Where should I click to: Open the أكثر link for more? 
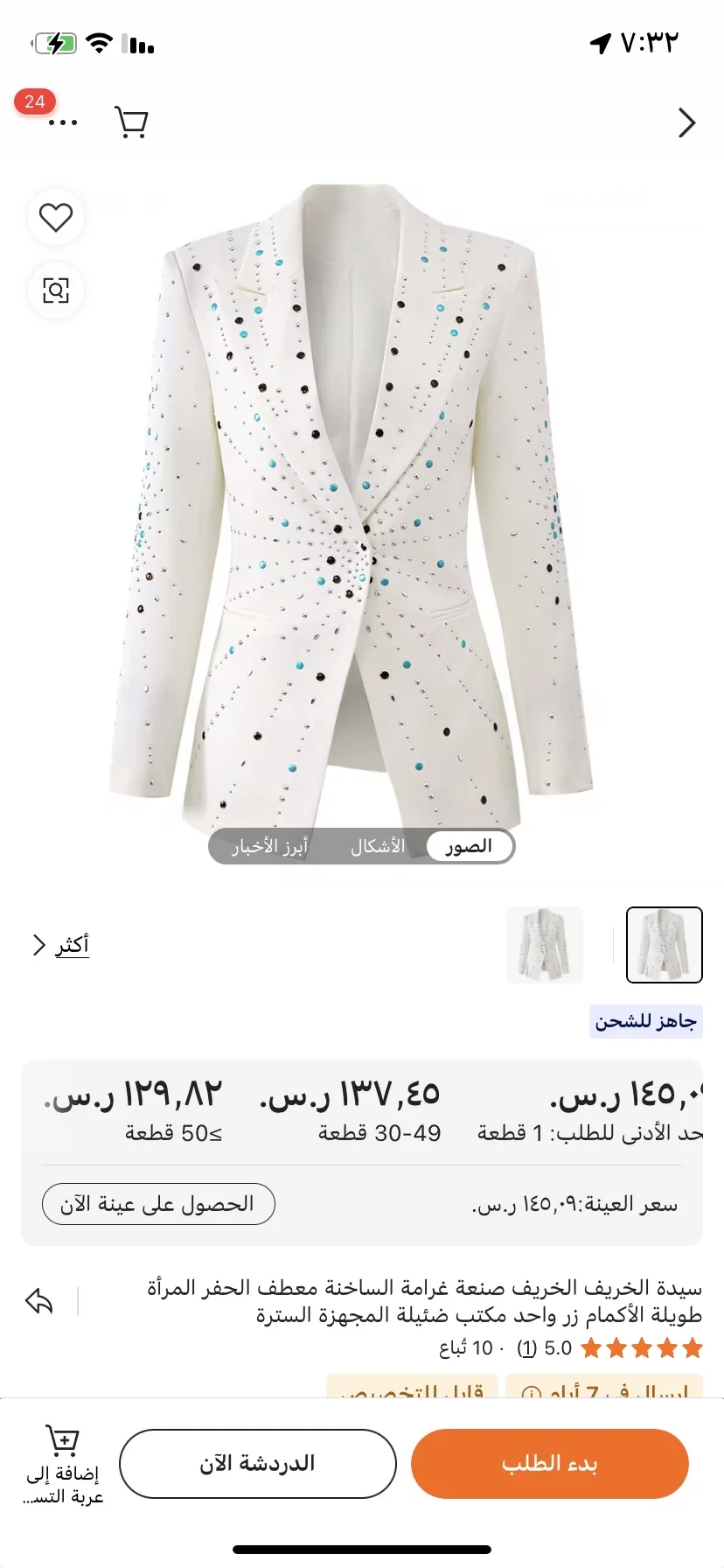[61, 945]
